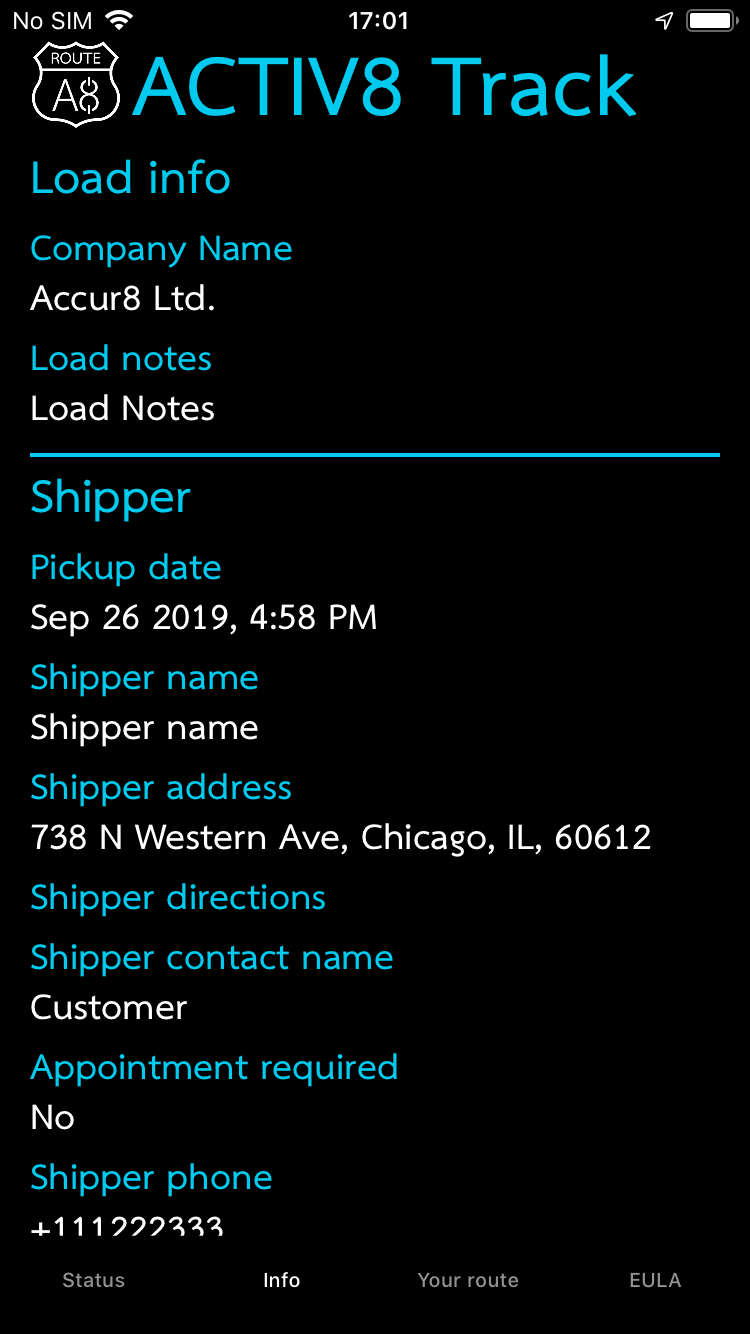Image resolution: width=750 pixels, height=1334 pixels.
Task: Open the Your route tab
Action: pyautogui.click(x=468, y=1280)
